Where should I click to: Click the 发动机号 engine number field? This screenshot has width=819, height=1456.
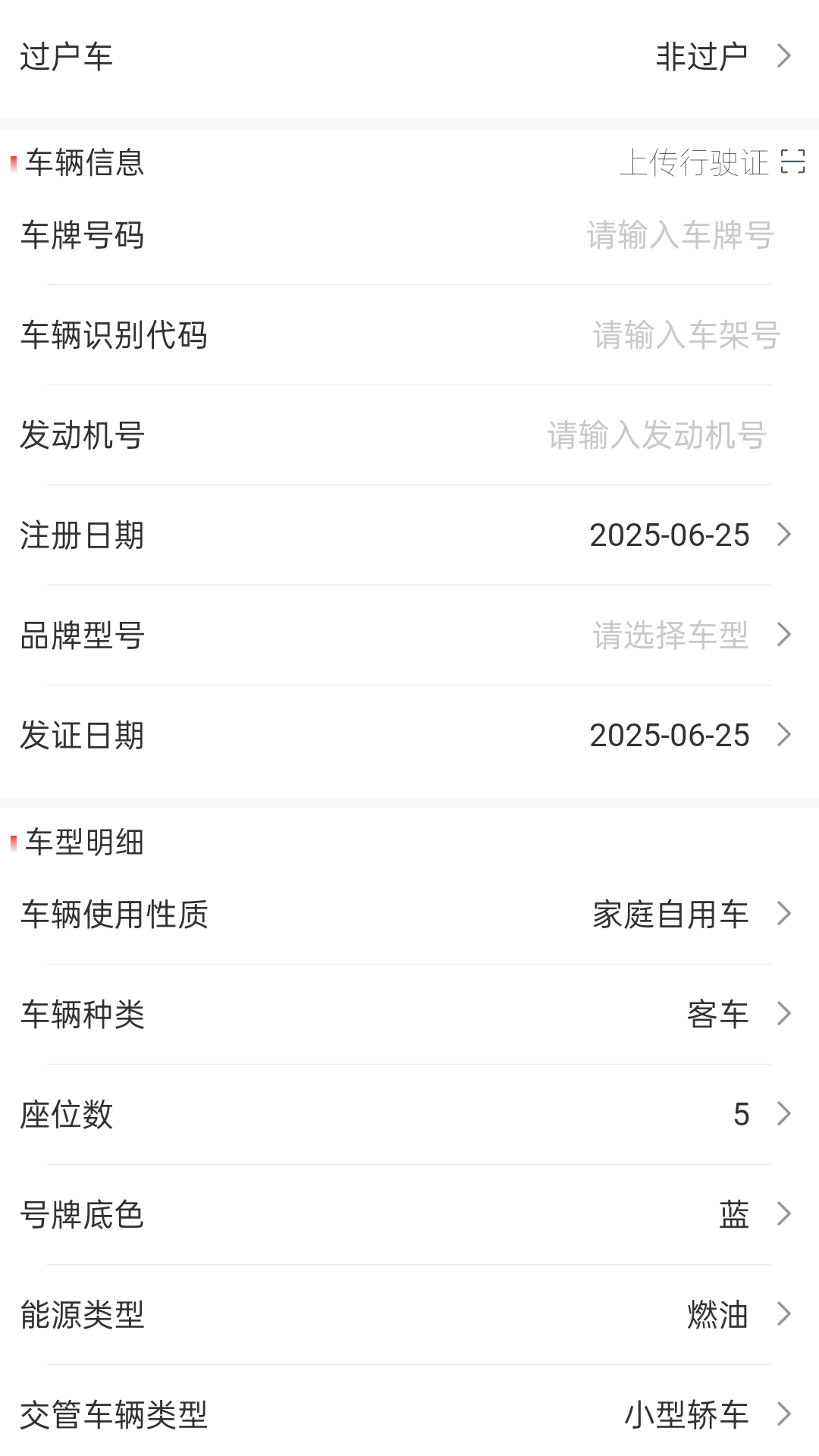click(x=409, y=435)
